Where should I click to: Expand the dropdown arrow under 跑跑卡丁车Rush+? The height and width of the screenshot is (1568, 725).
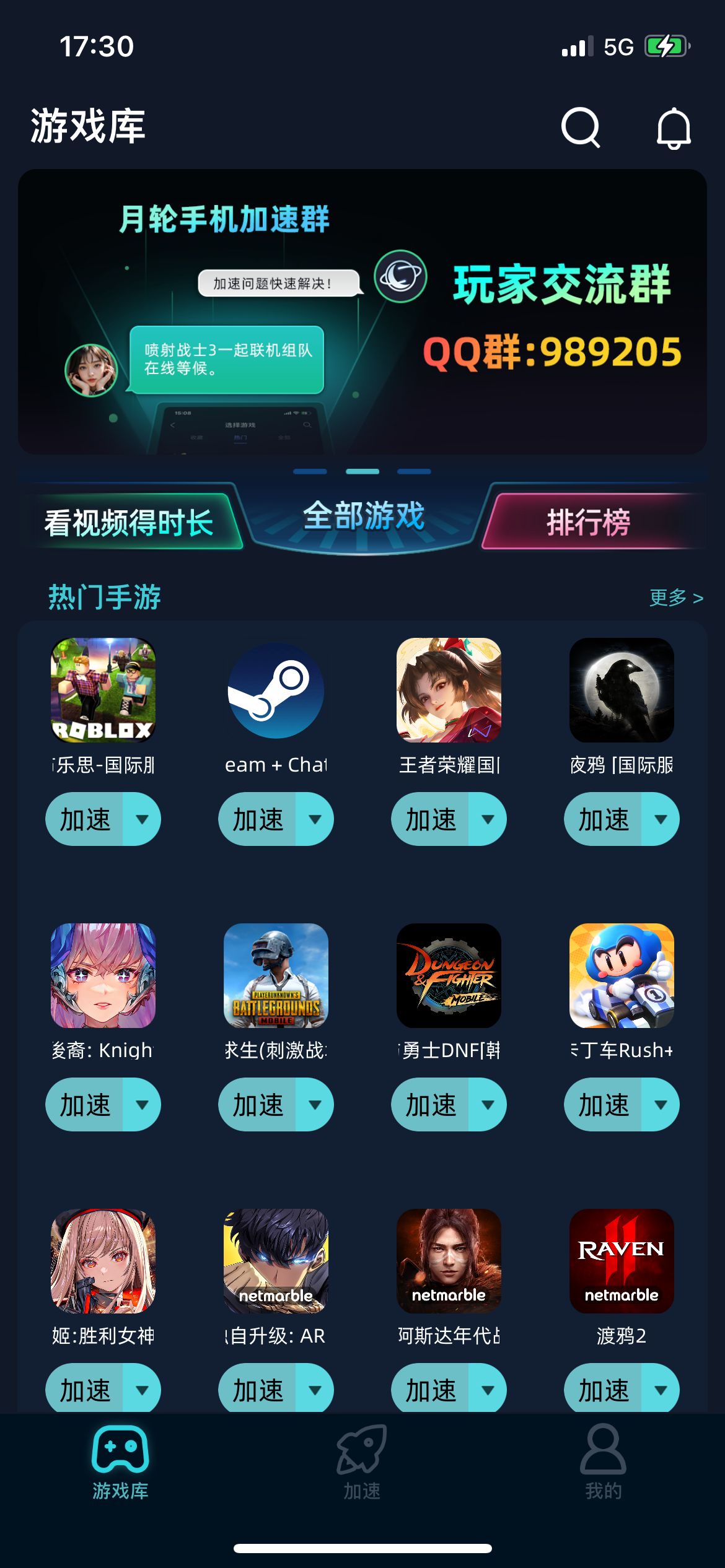[661, 1105]
